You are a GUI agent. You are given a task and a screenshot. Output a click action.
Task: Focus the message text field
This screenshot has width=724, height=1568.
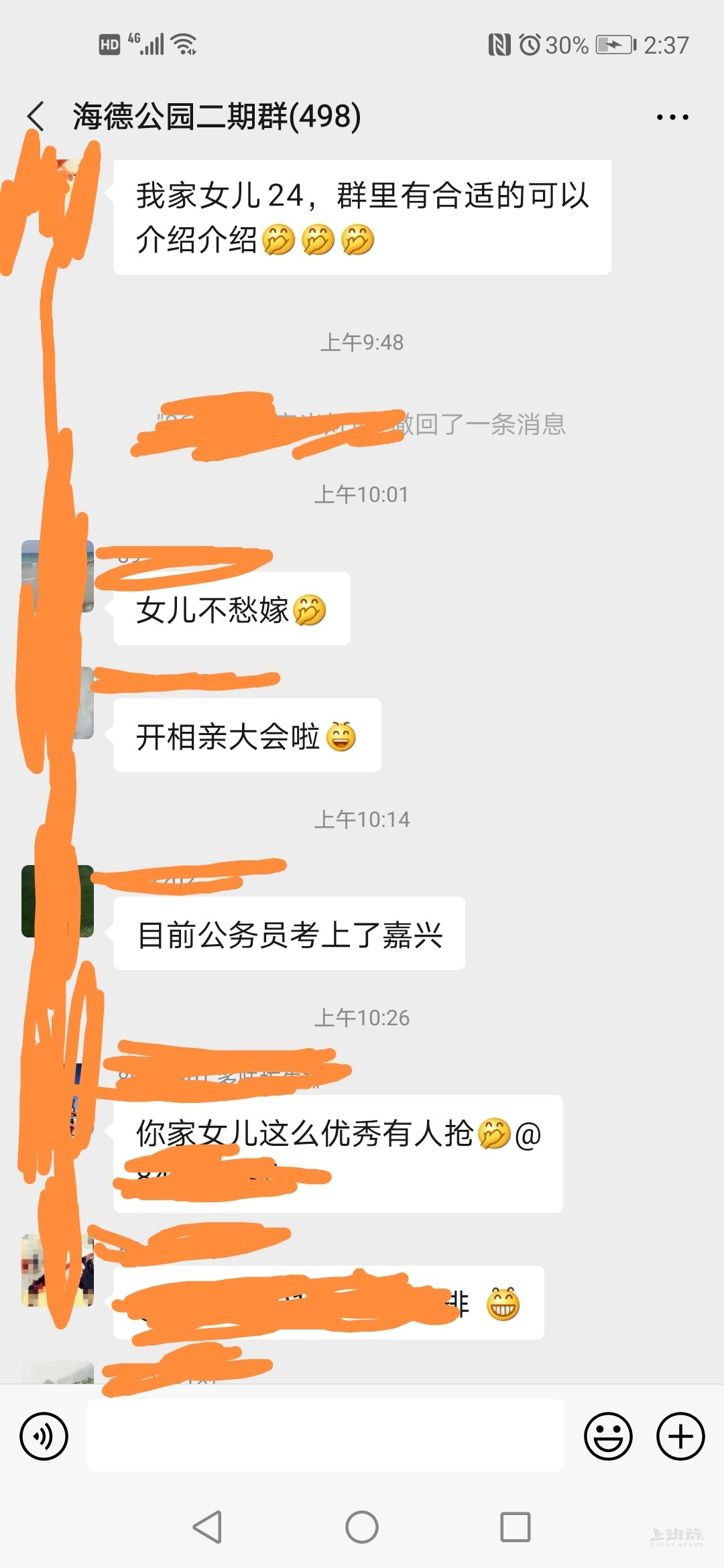tap(325, 1435)
